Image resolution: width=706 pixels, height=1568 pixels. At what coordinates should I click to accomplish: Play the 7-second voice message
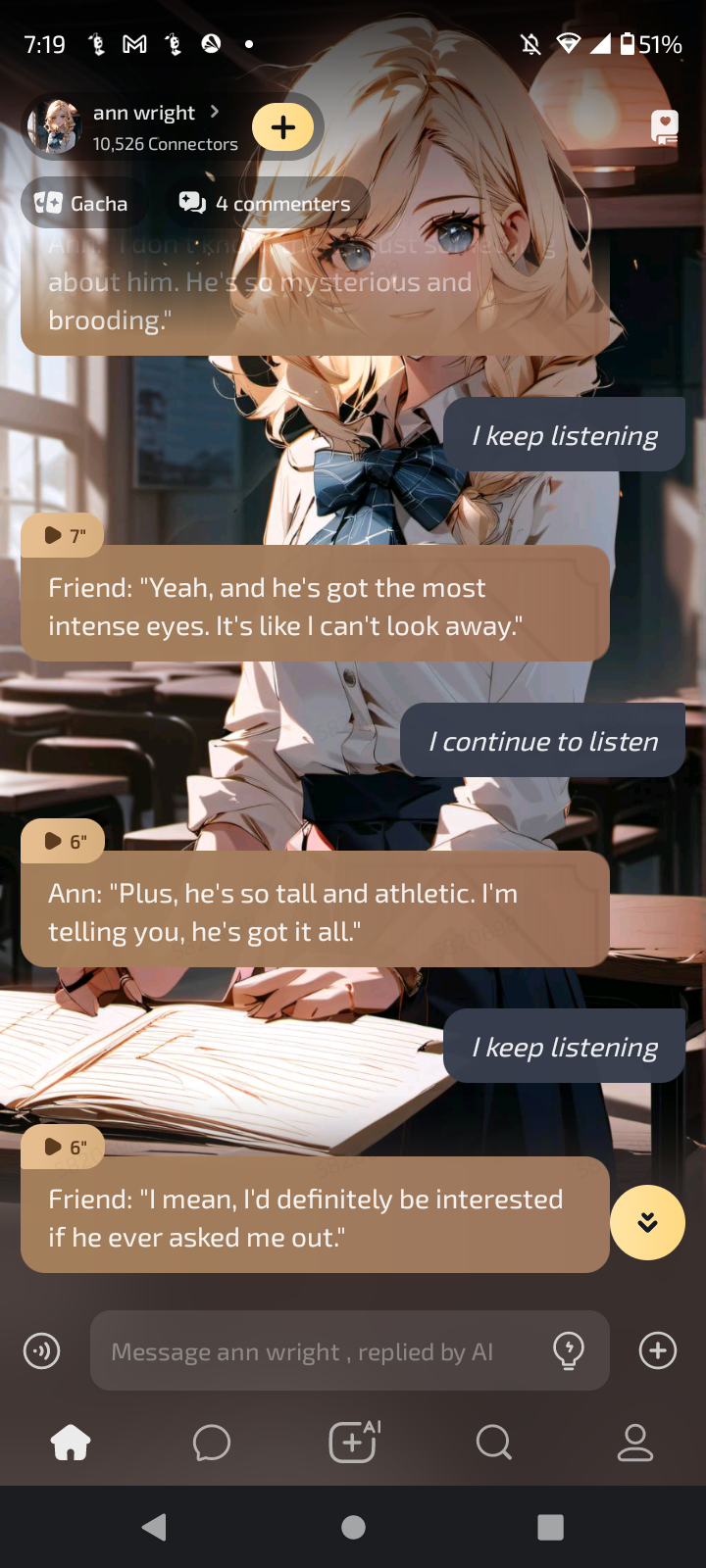63,535
